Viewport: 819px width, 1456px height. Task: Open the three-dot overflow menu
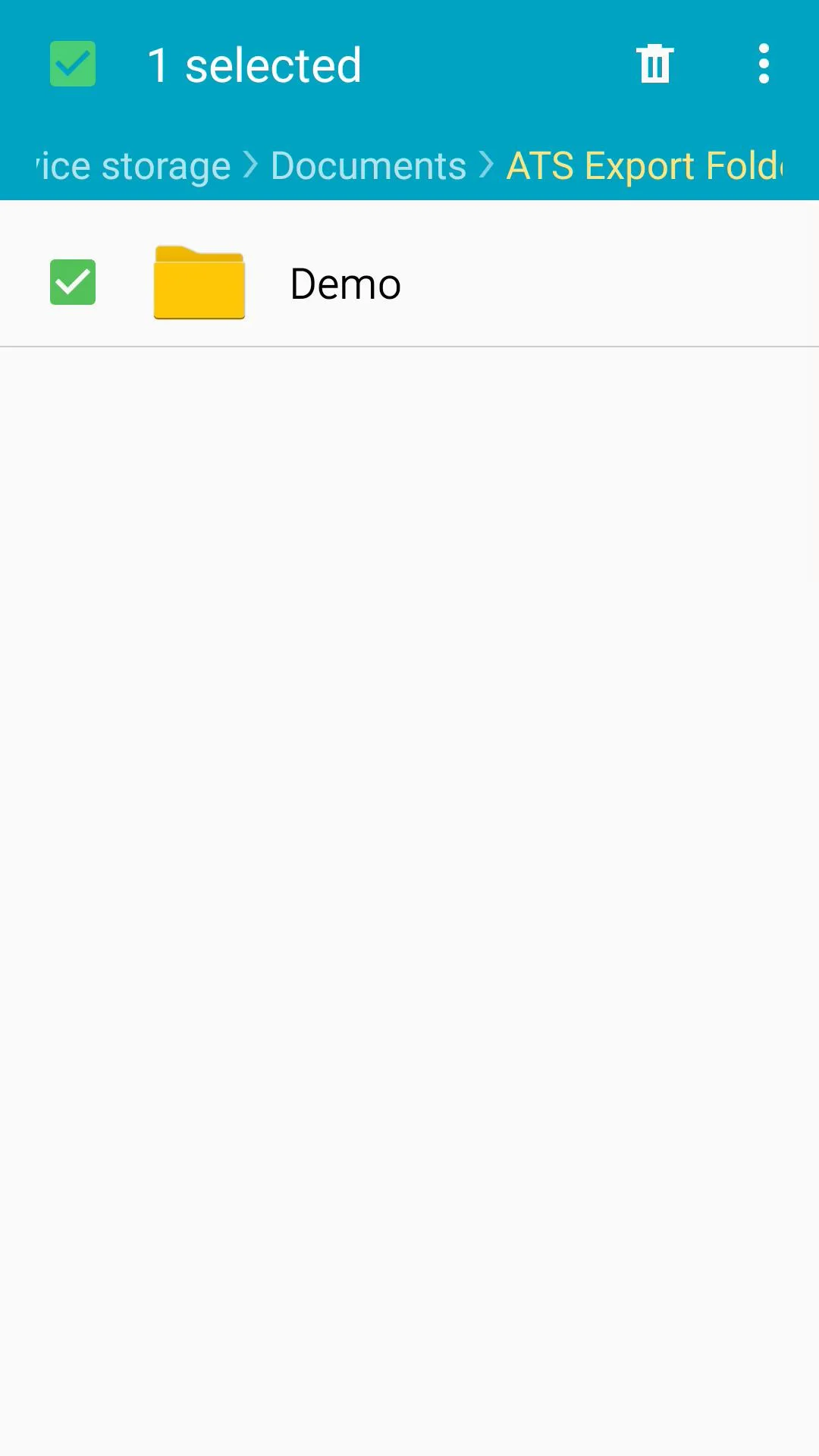[764, 64]
